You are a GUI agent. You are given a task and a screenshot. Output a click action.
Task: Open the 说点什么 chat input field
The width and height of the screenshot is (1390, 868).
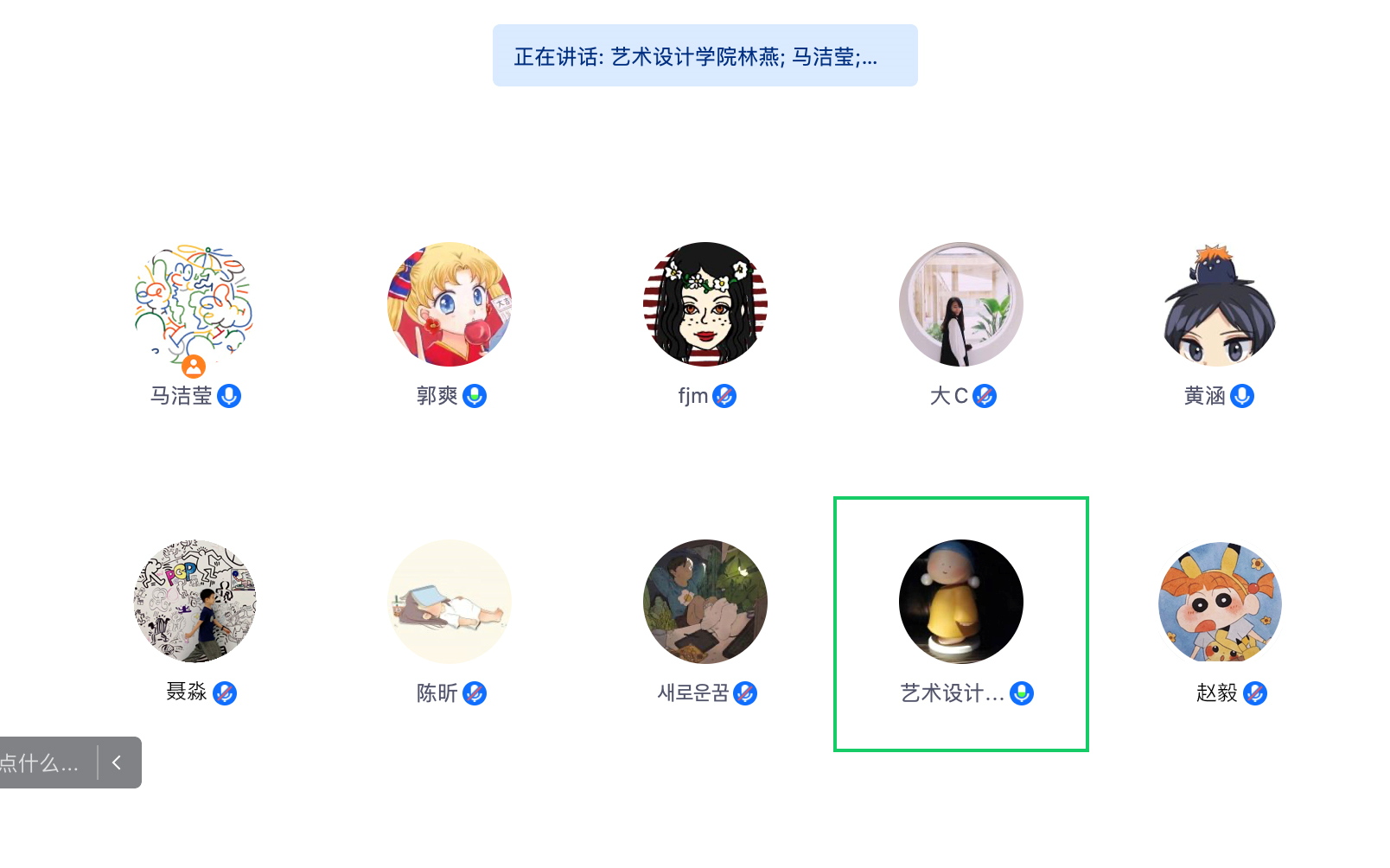[41, 763]
